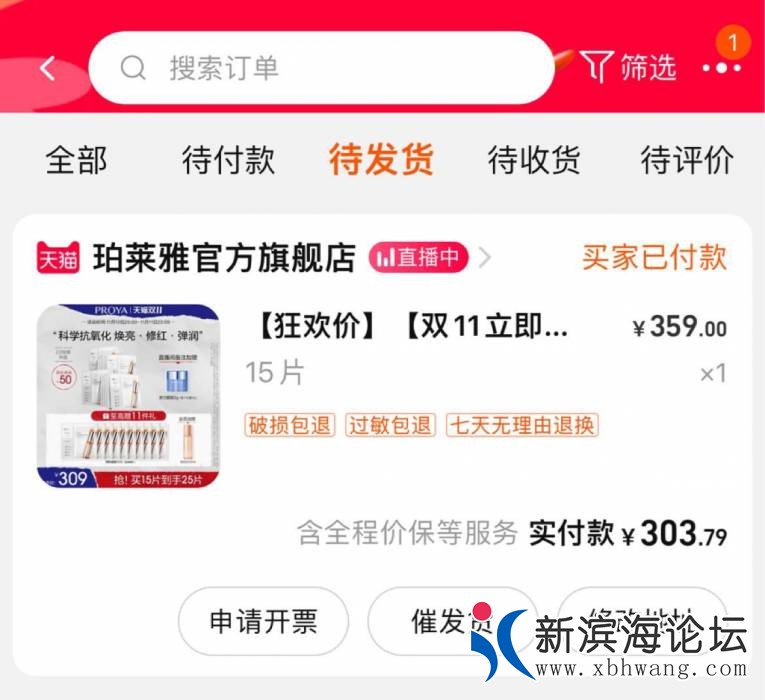
Task: Open the 搜索订单 search box
Action: click(320, 68)
